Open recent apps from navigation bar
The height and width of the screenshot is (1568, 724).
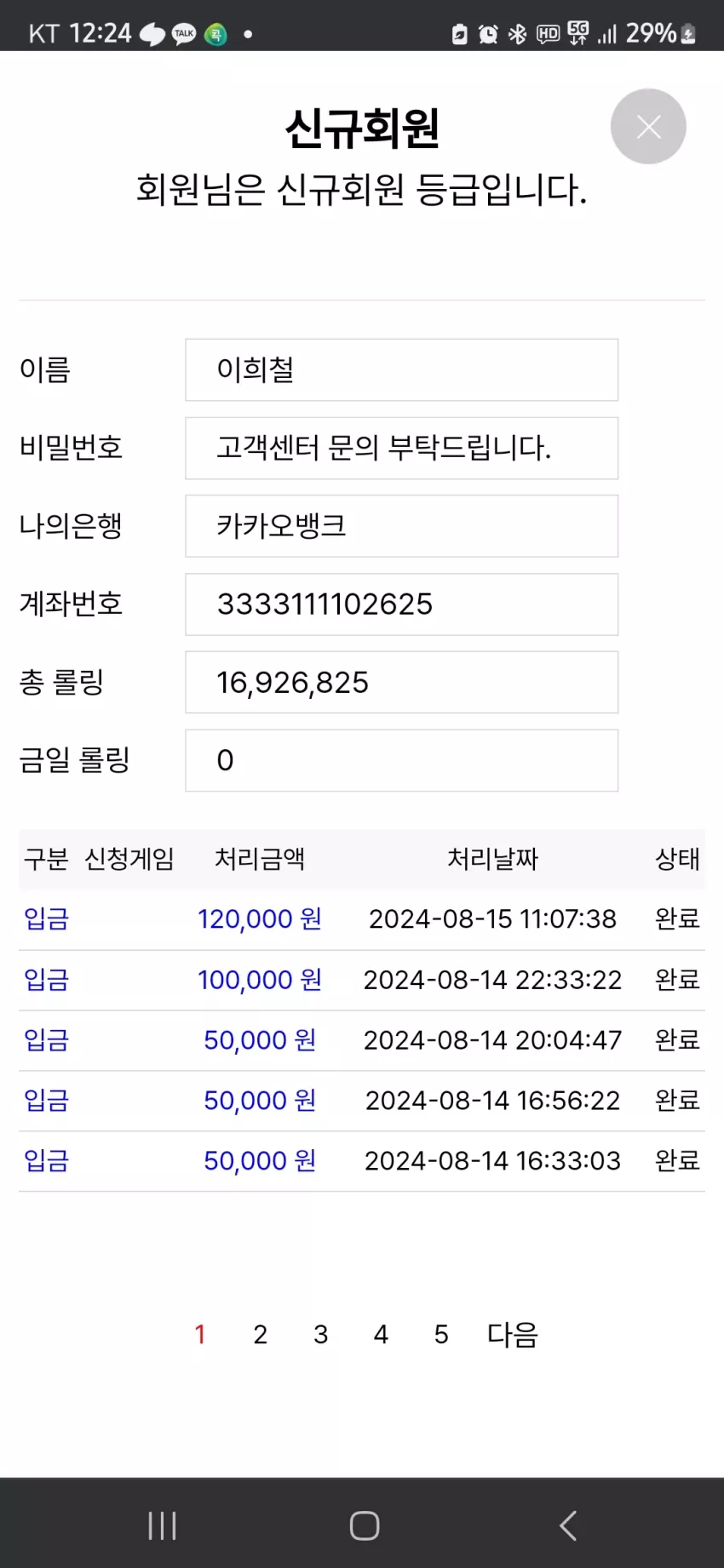[x=162, y=1525]
